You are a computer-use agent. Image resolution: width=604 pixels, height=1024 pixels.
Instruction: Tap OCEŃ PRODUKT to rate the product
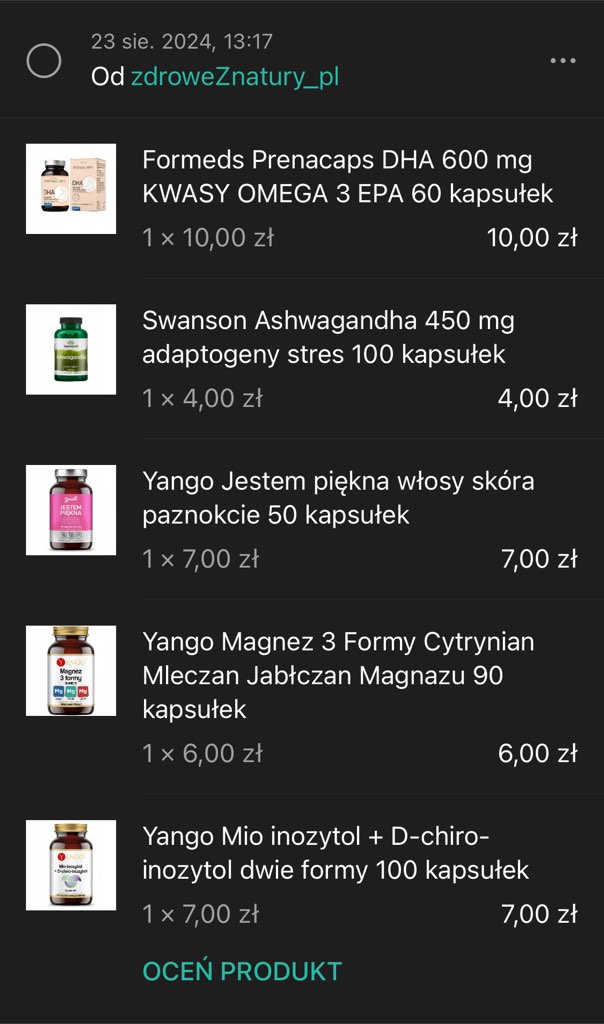point(242,971)
